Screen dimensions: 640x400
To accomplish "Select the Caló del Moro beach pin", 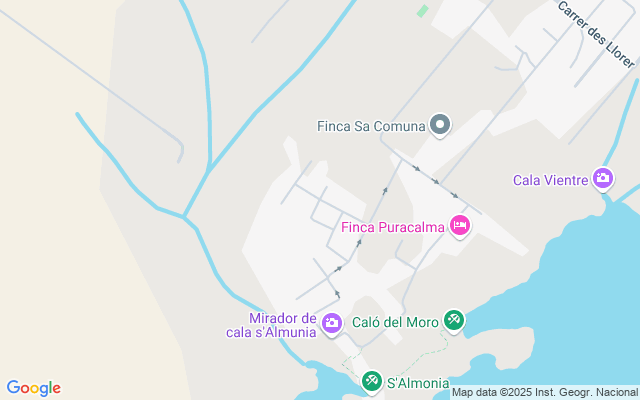I will (453, 321).
